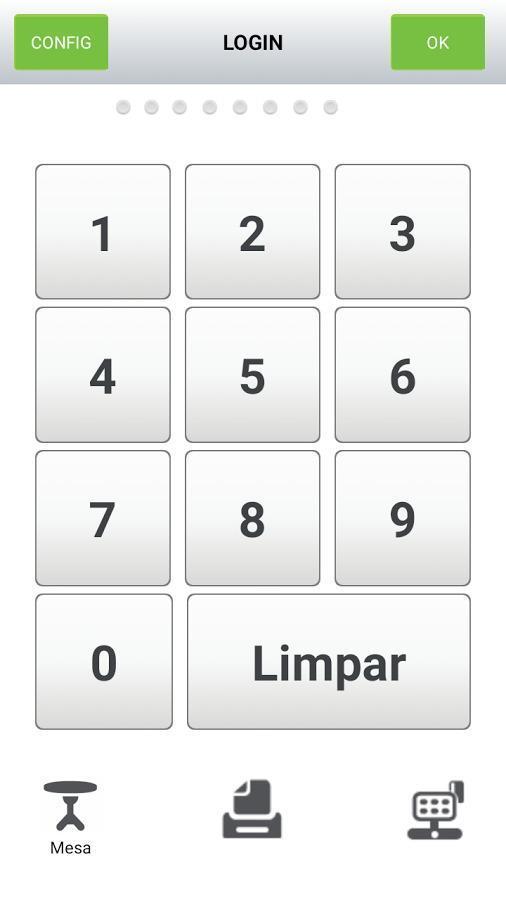
Task: Tap the number 2 key
Action: [x=252, y=231]
